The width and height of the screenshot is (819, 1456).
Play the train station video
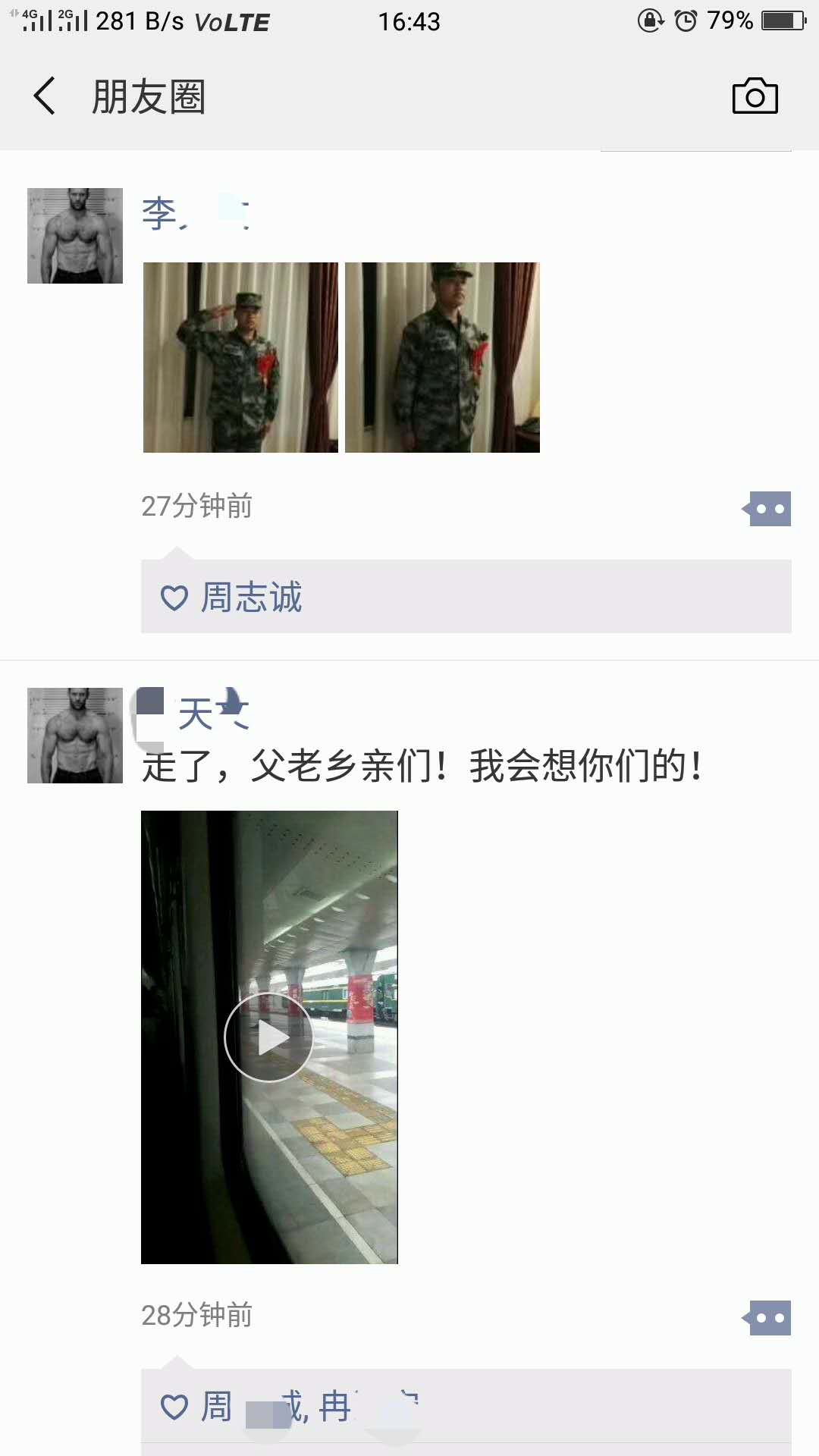pos(269,1037)
